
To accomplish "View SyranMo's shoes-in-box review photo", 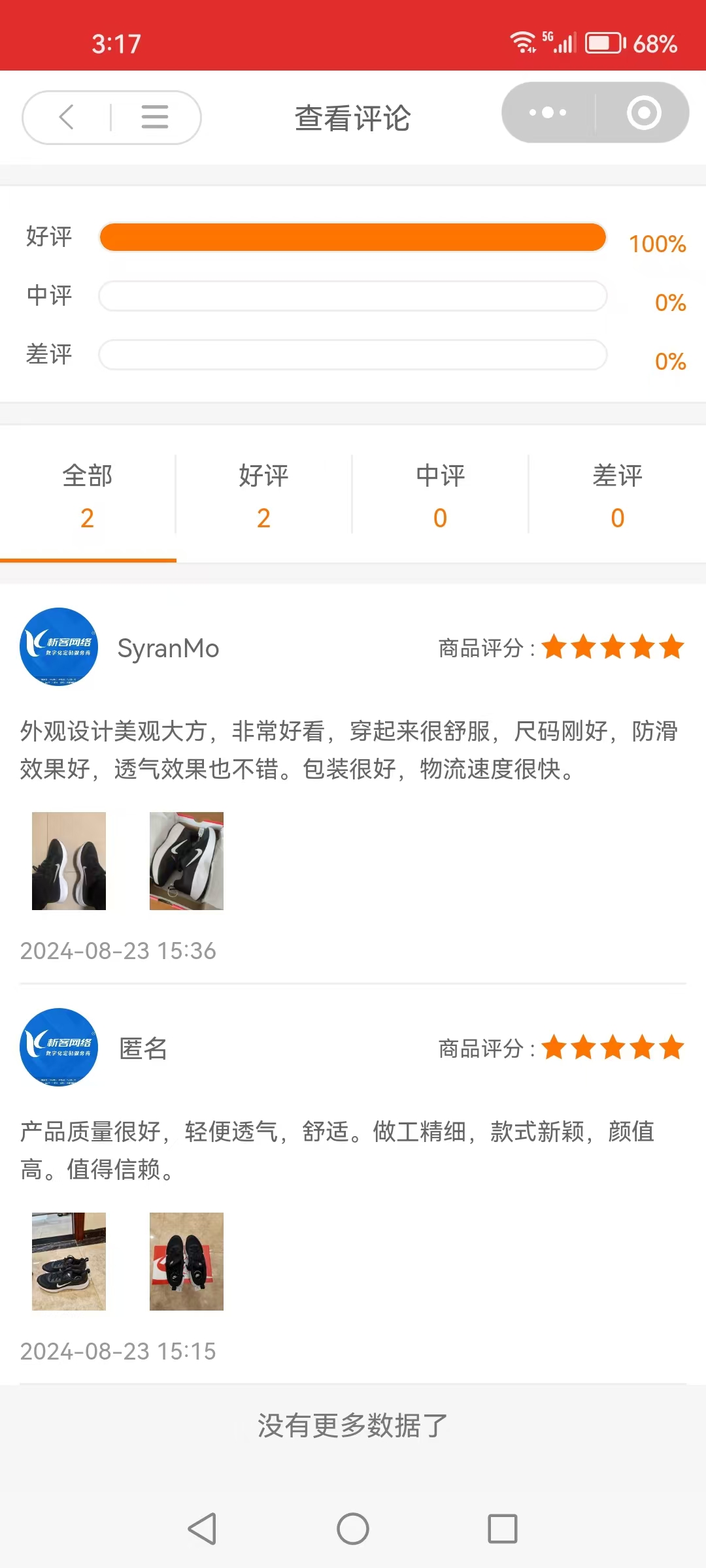I will (186, 860).
